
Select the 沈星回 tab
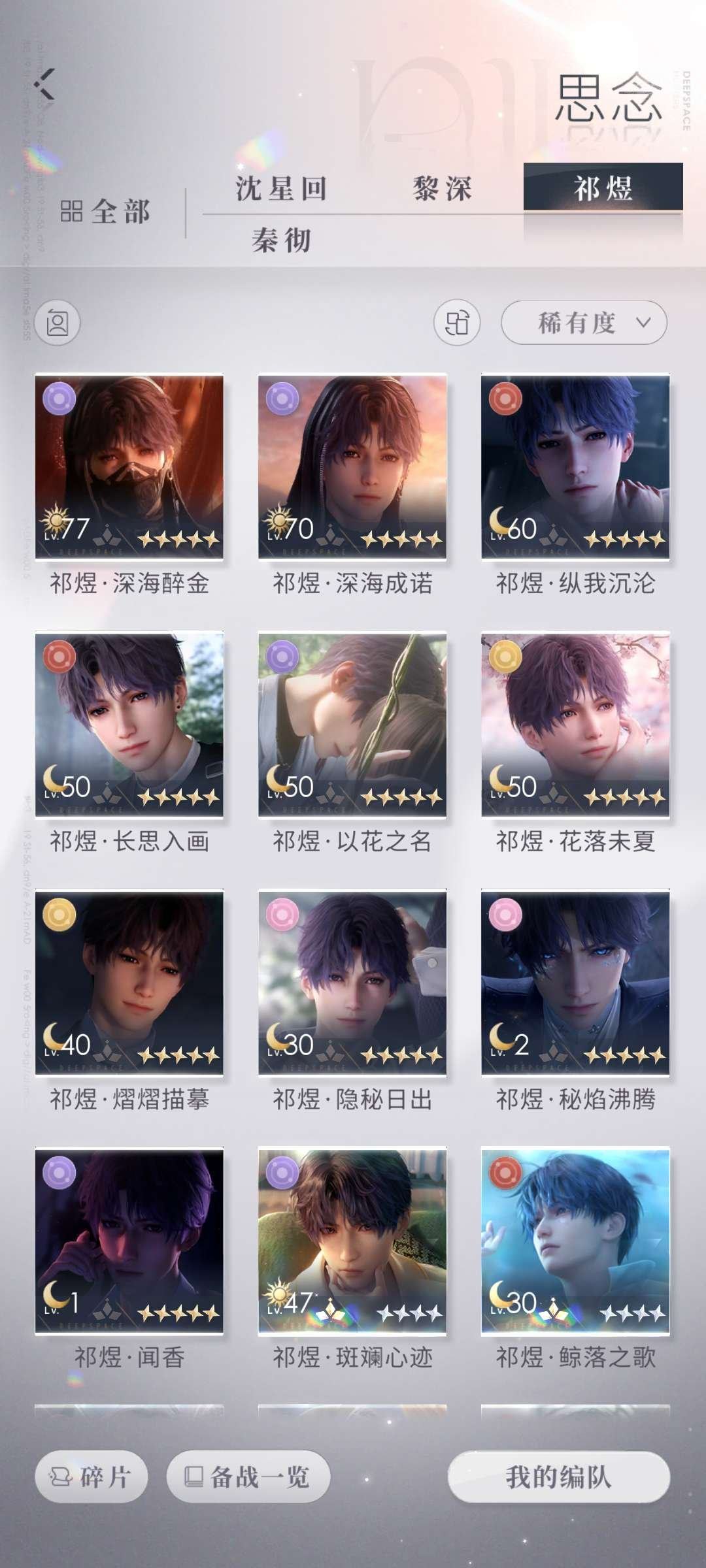point(281,189)
